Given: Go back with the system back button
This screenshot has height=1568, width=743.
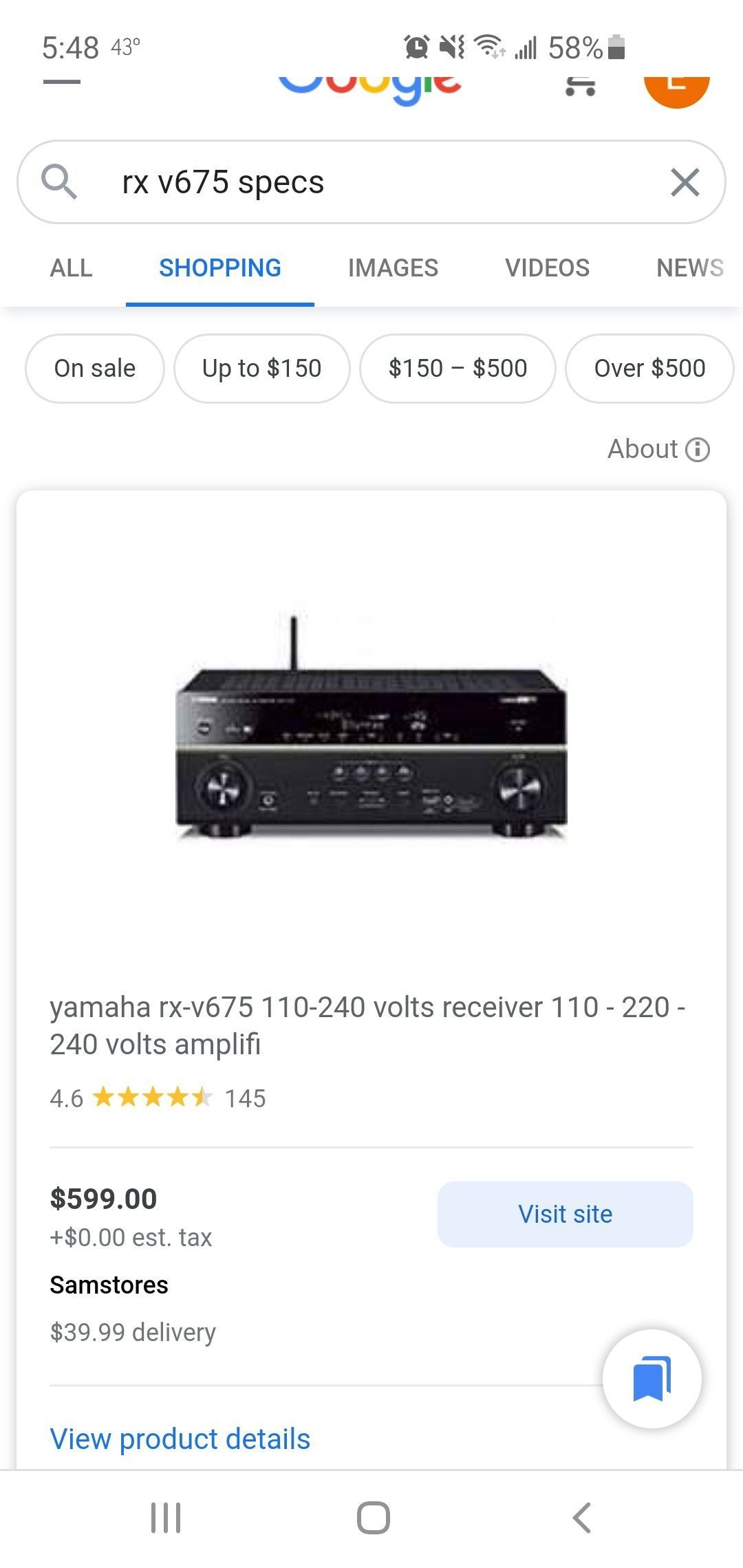Looking at the screenshot, I should pos(581,1518).
